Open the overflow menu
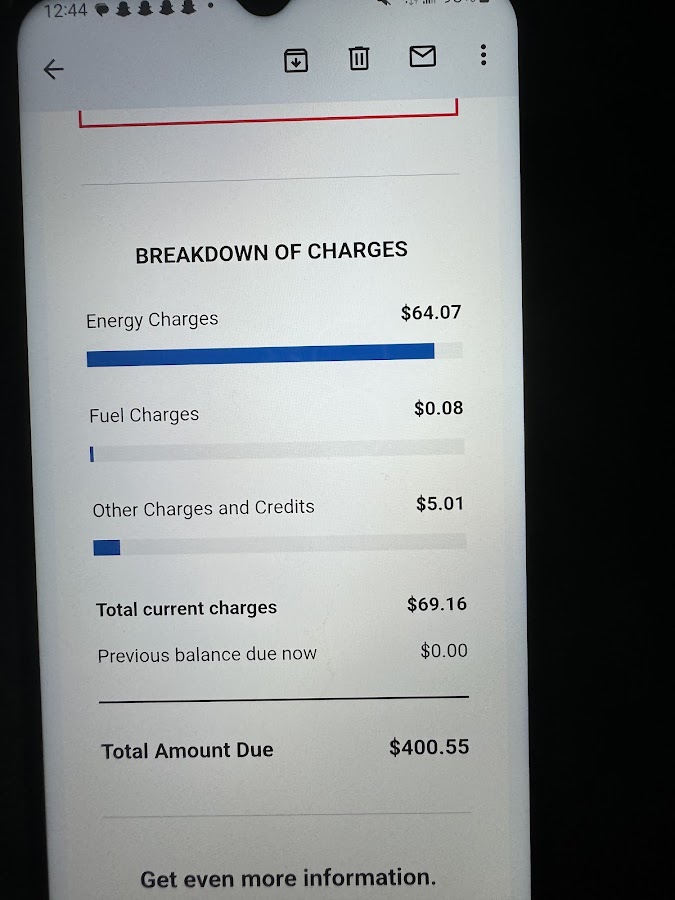 (483, 55)
